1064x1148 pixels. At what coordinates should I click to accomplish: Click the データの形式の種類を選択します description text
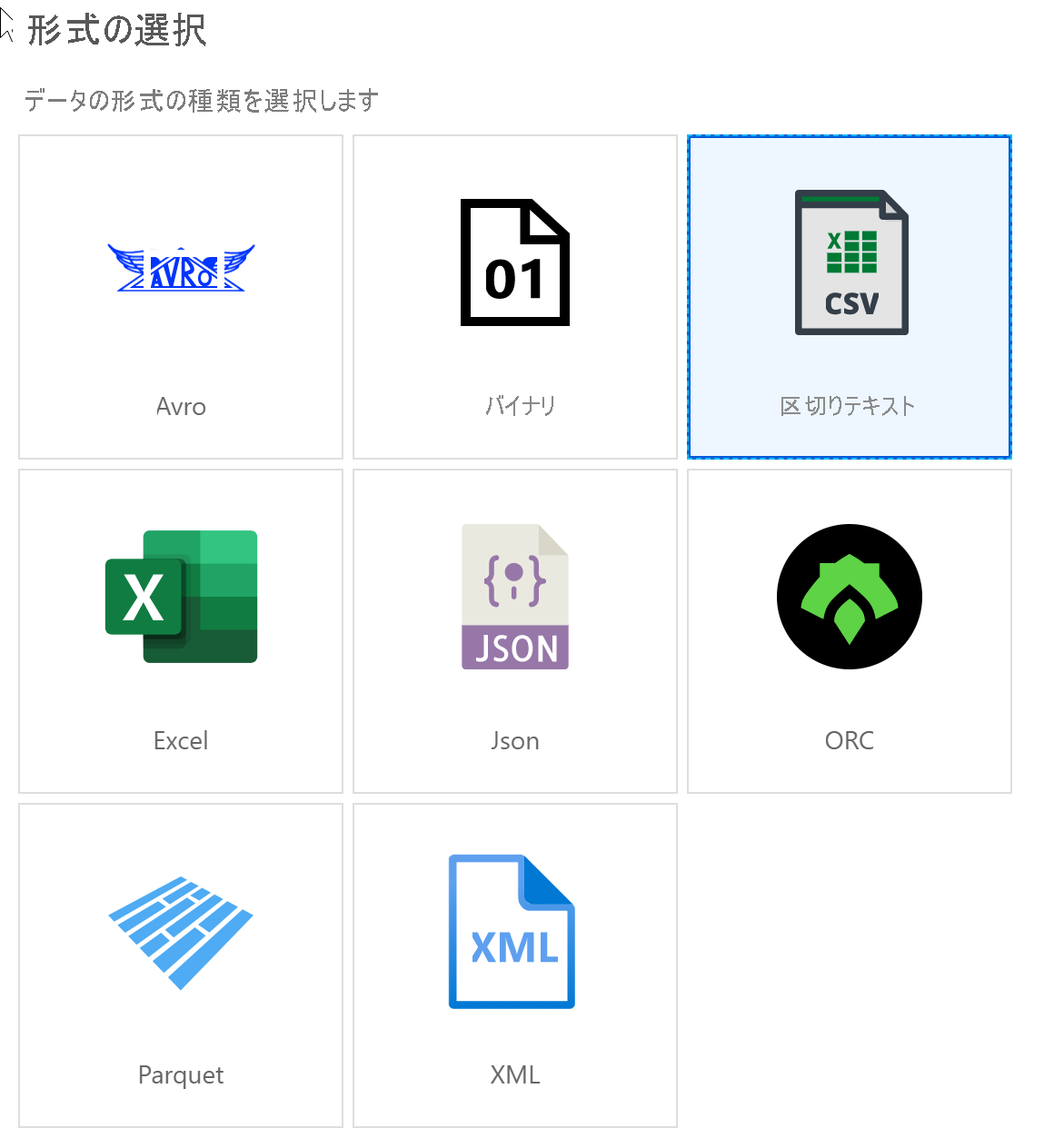point(202,99)
